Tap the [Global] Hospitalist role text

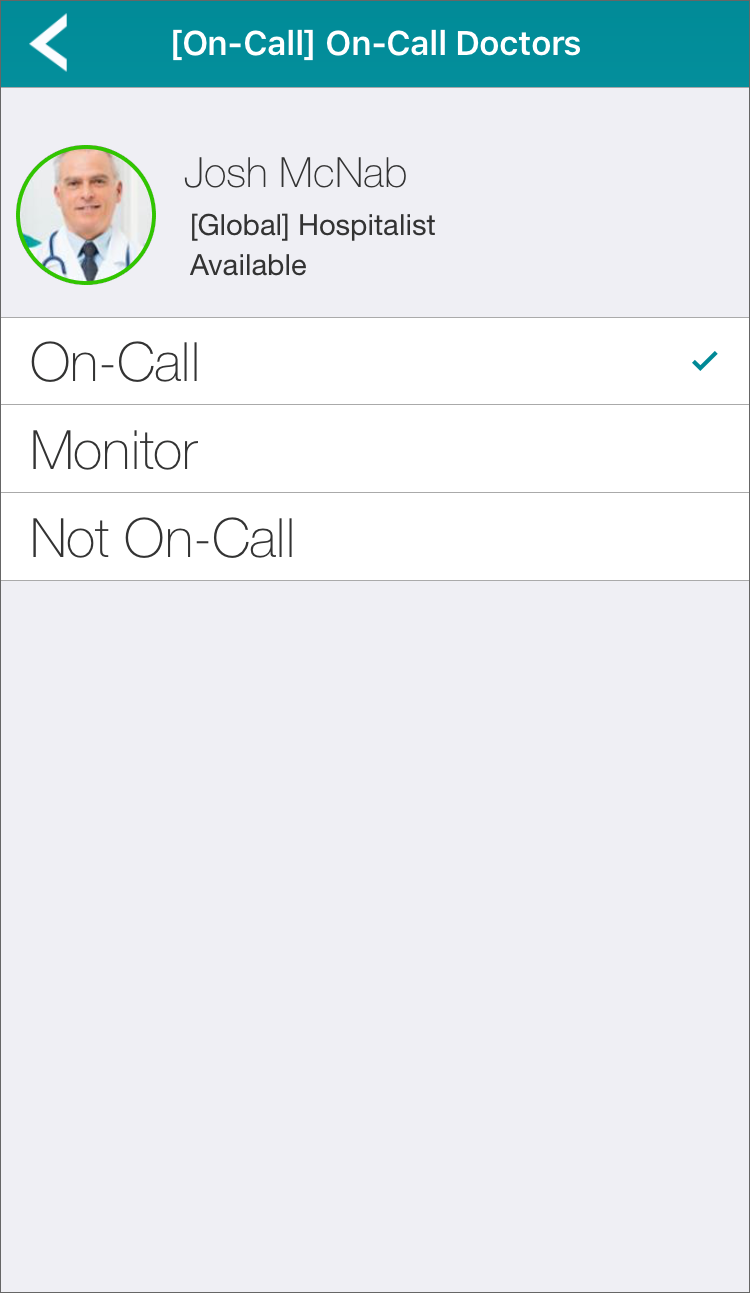(310, 225)
